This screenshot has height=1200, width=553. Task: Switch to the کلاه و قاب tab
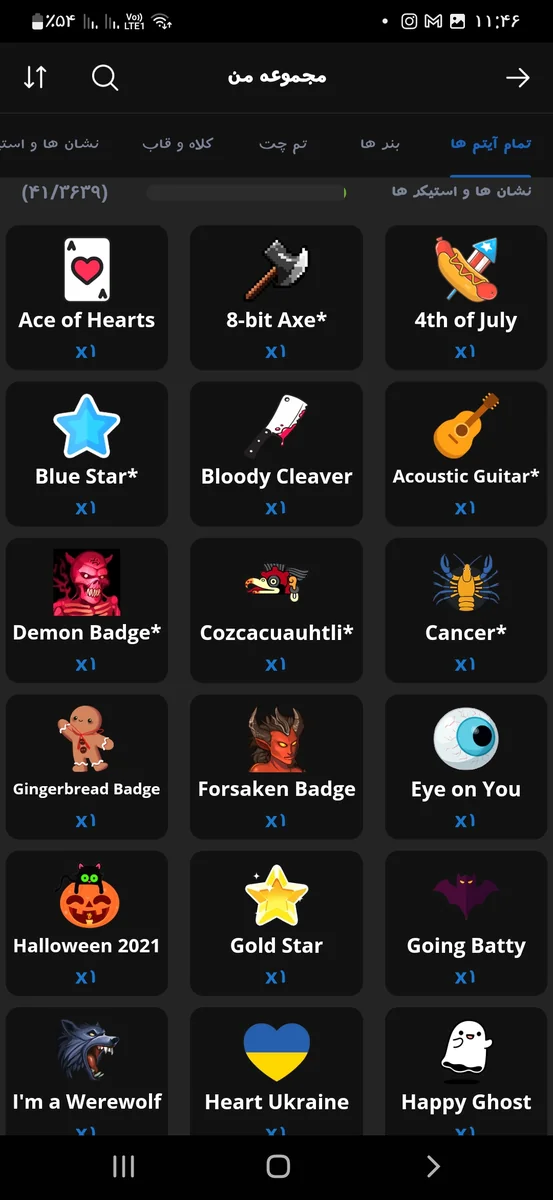(178, 145)
